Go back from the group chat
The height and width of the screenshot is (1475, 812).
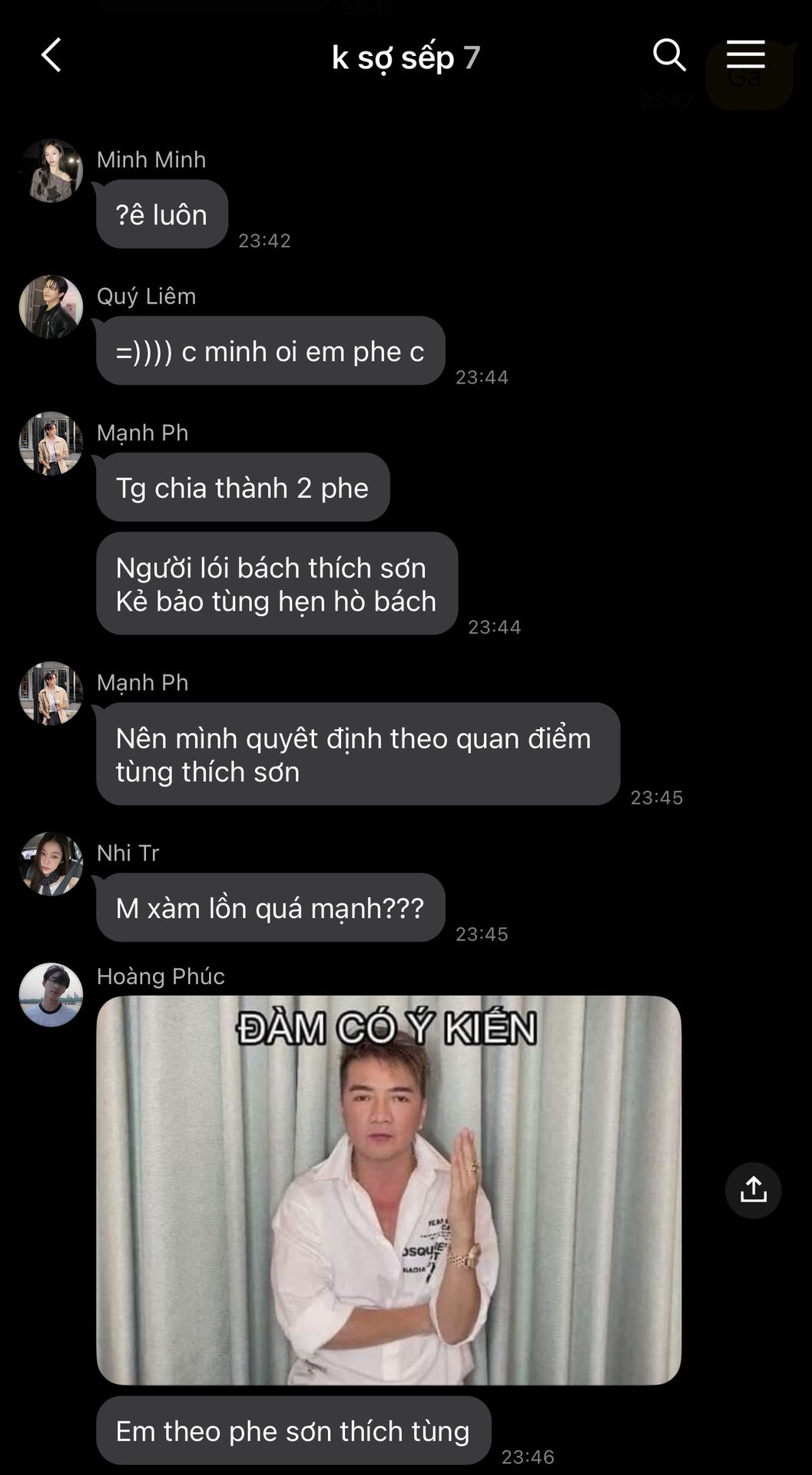(x=51, y=56)
